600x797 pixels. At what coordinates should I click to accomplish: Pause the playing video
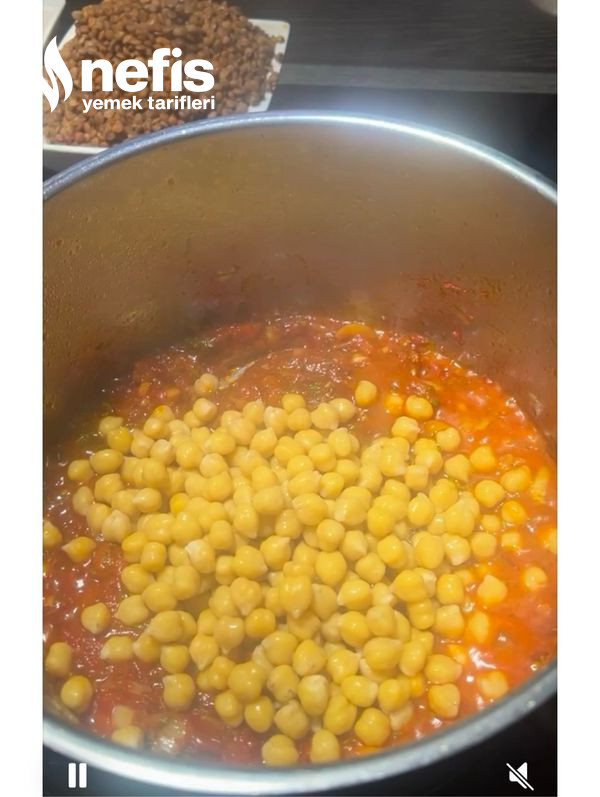(x=77, y=774)
